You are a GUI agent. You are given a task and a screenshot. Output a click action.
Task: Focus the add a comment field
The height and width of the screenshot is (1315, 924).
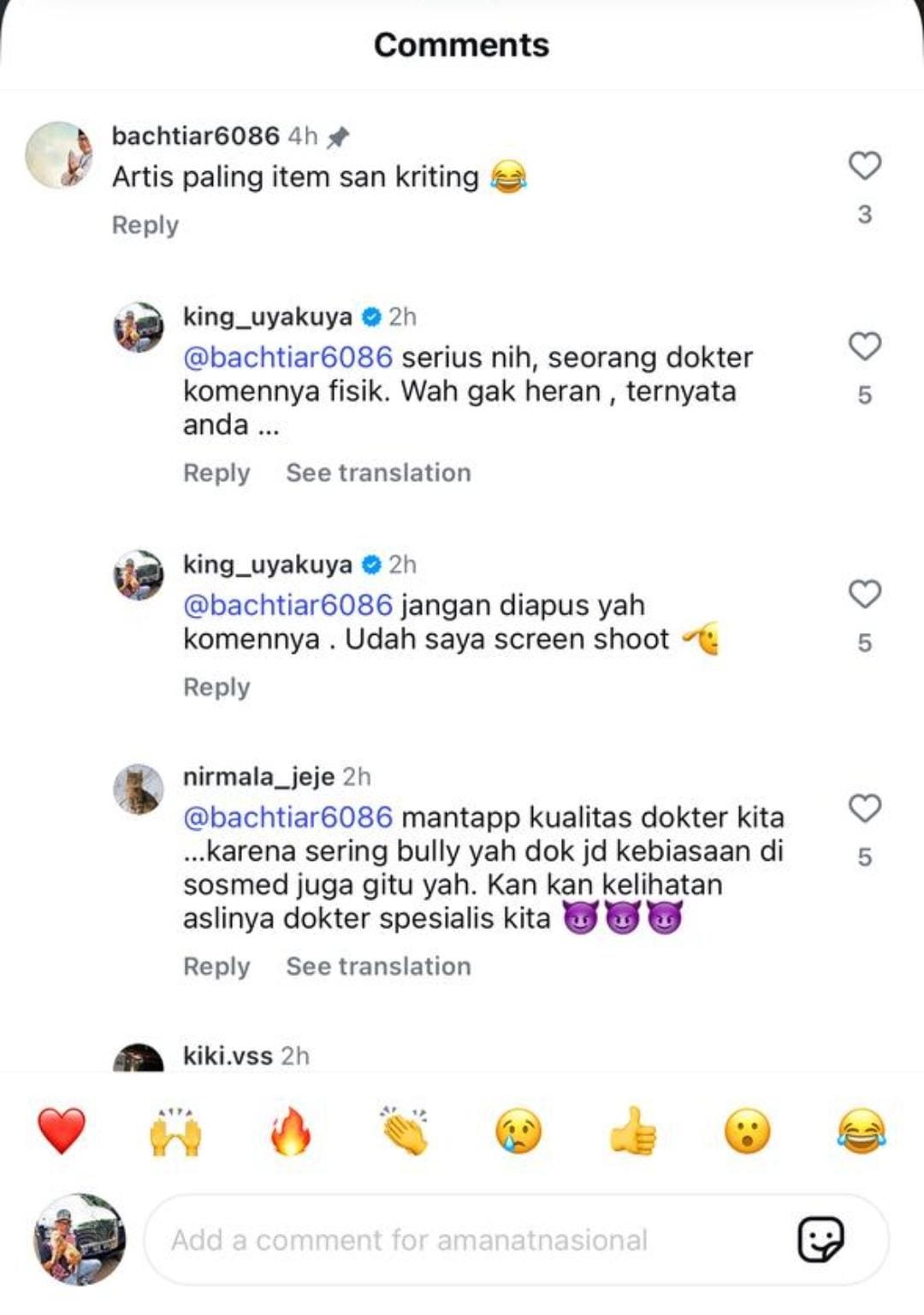pos(462,1240)
